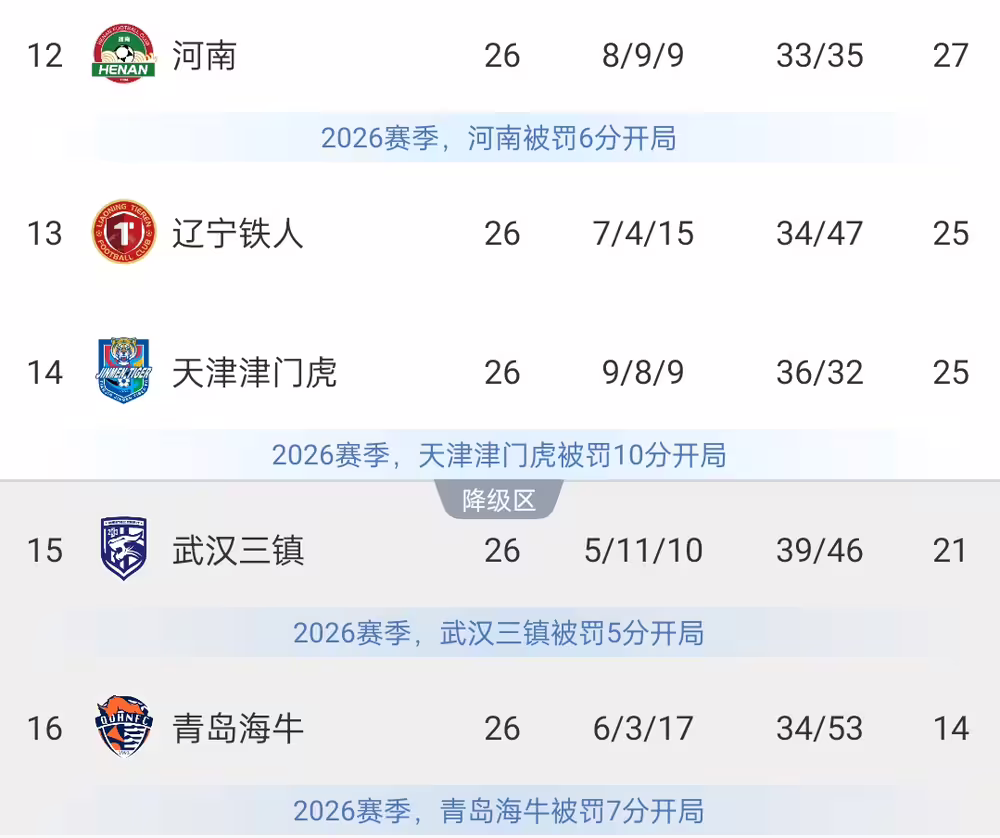Tap the 青岛海牛 standings row

pyautogui.click(x=500, y=728)
